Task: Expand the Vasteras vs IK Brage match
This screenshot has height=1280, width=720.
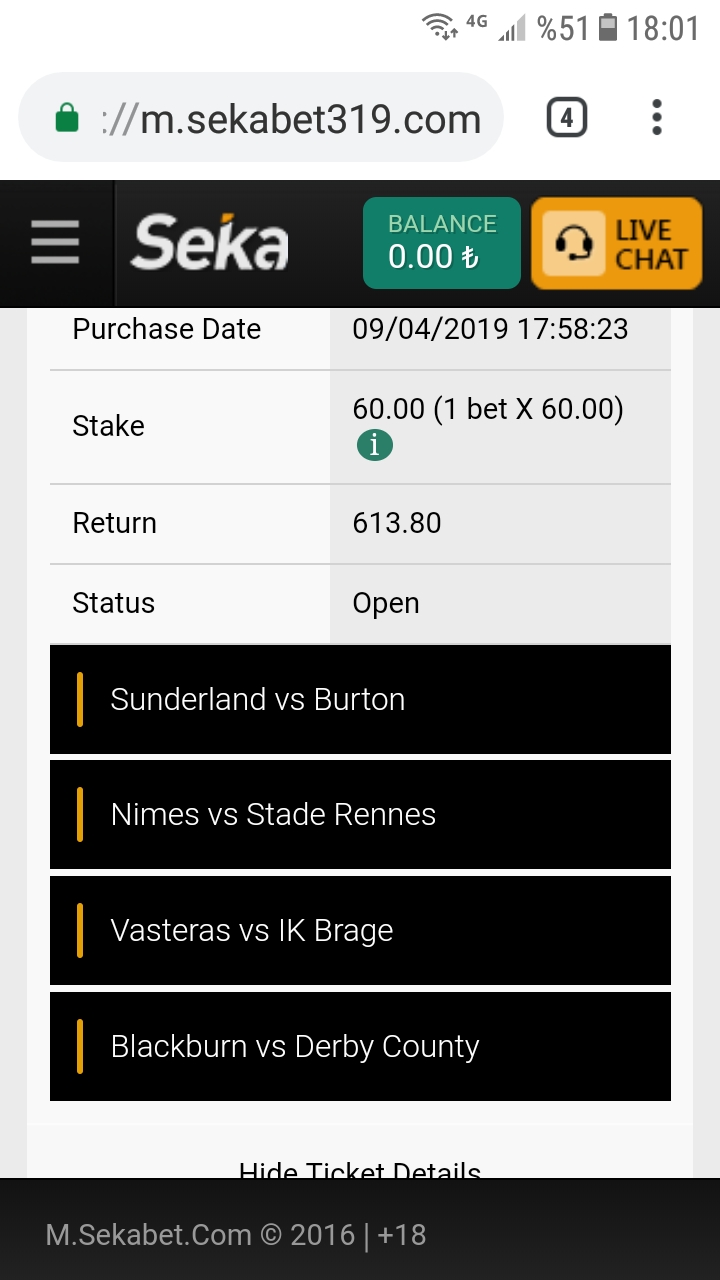Action: (x=360, y=931)
